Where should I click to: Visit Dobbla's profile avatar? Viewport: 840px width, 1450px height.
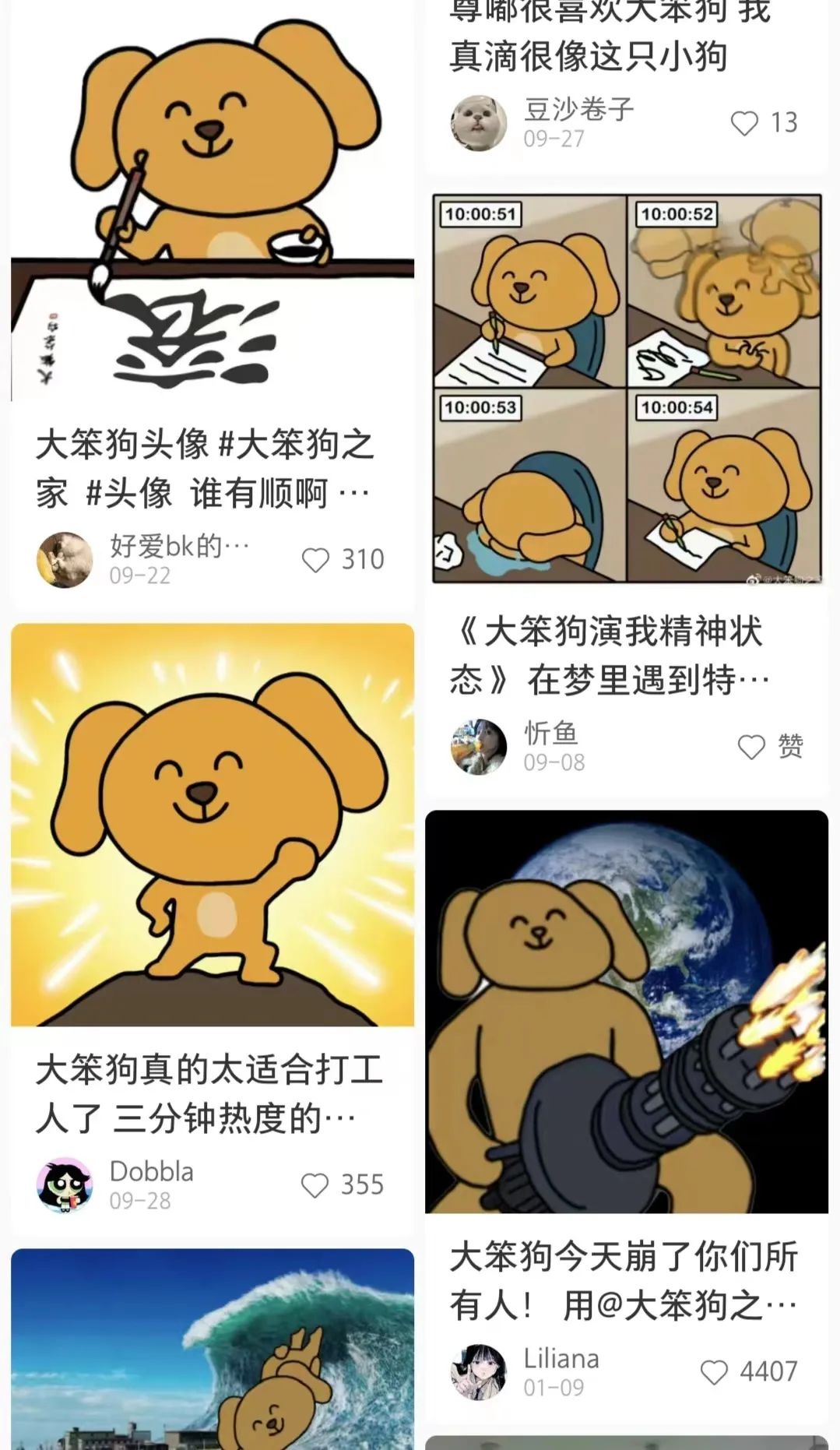pos(65,1185)
